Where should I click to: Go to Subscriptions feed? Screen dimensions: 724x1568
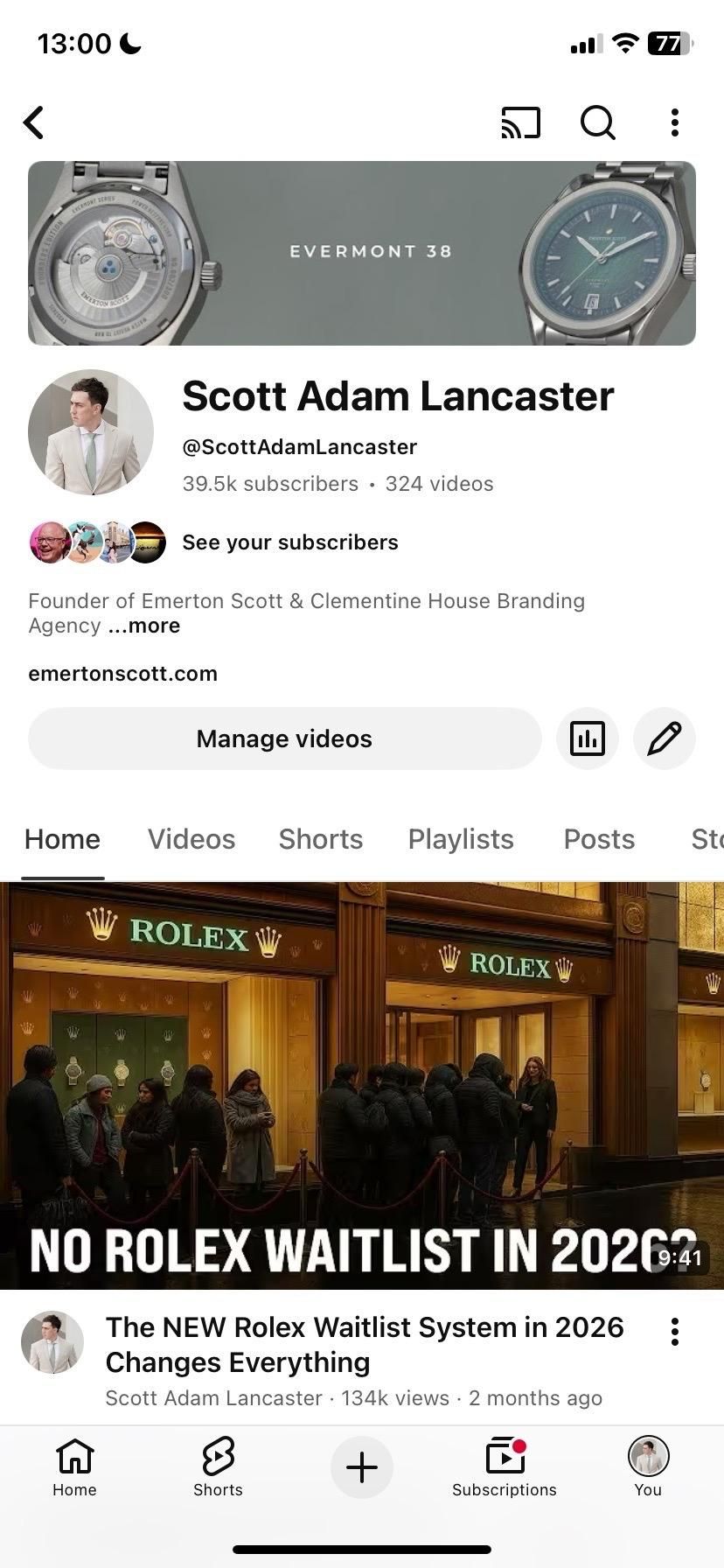[x=505, y=1467]
